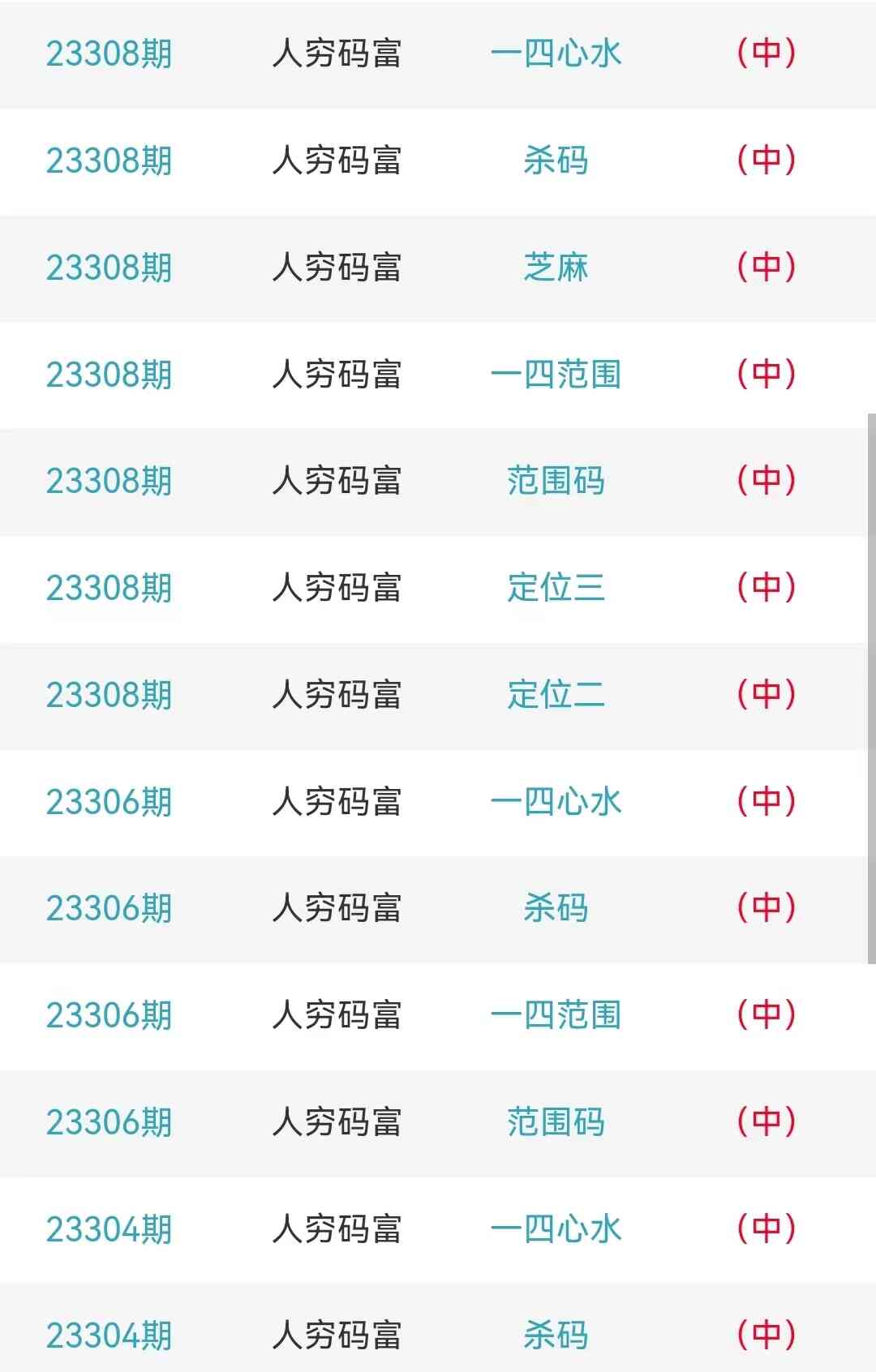Select 23304期 一四心水 row
This screenshot has height=1372, width=876.
tap(556, 1229)
